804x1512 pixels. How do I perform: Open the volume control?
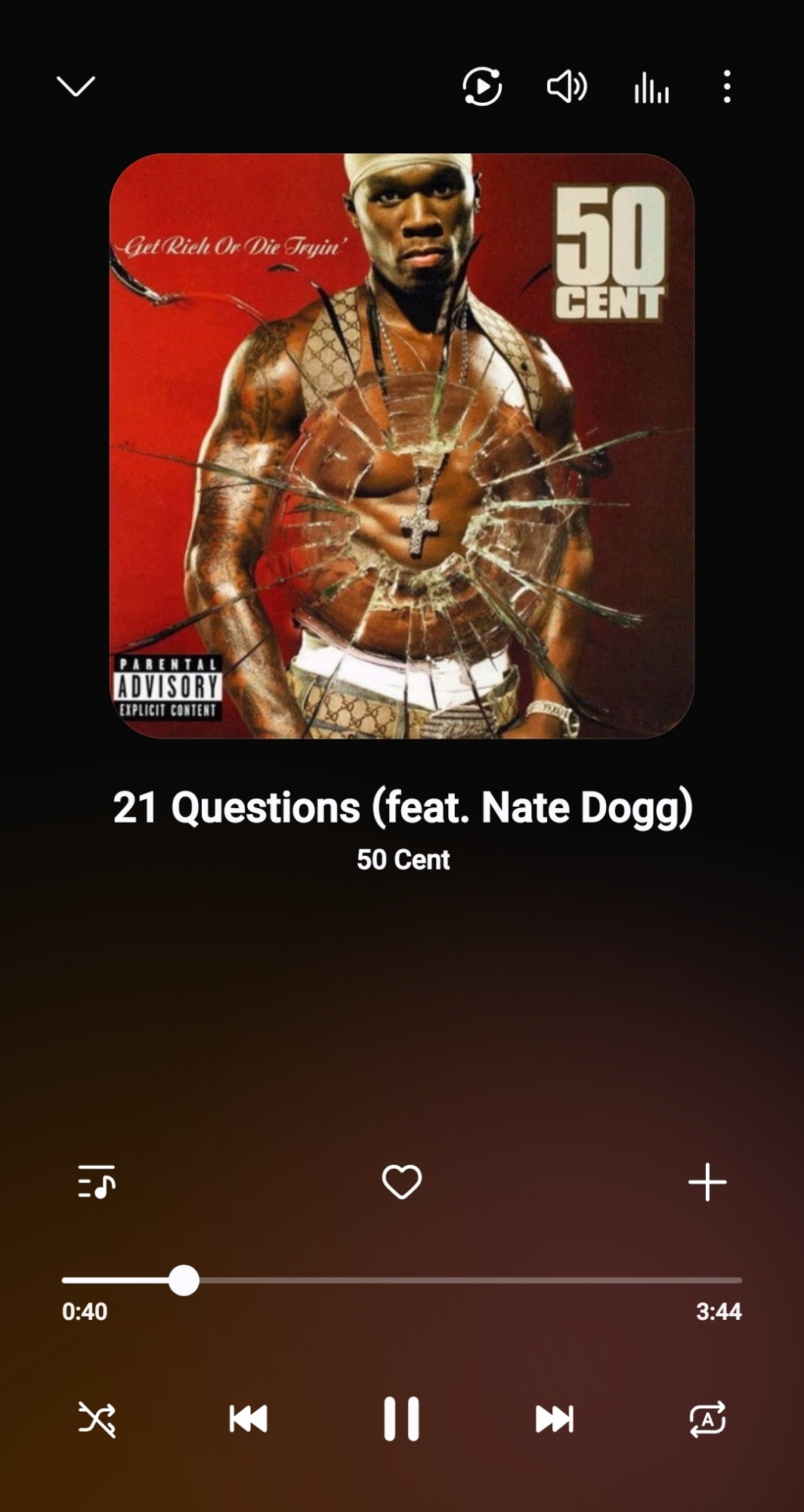coord(567,87)
